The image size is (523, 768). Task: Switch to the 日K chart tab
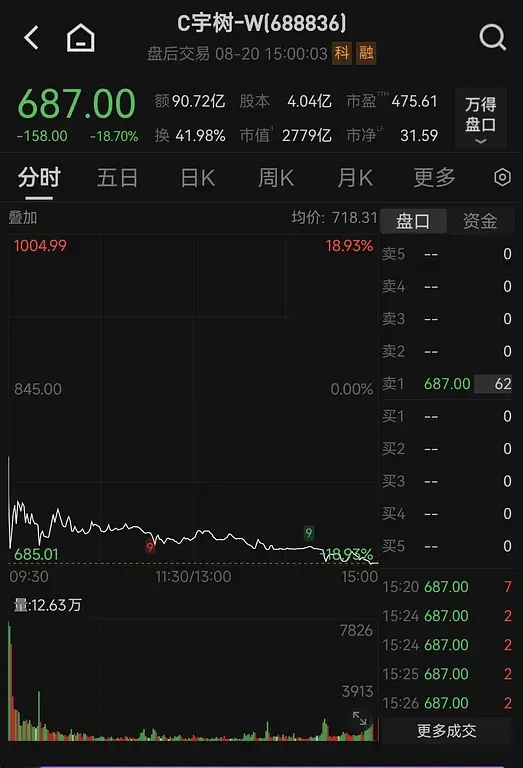pos(197,177)
